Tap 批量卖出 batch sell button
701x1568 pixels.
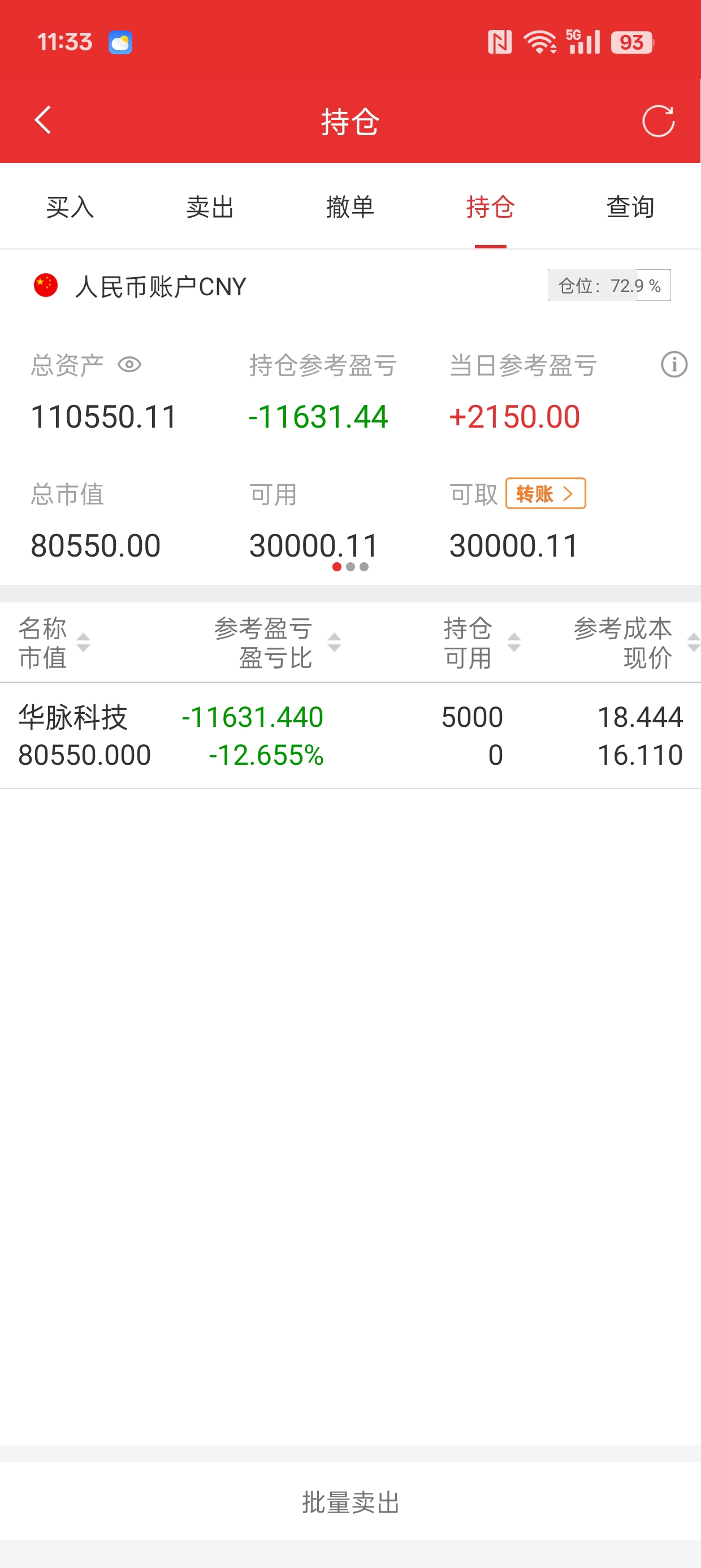350,1502
